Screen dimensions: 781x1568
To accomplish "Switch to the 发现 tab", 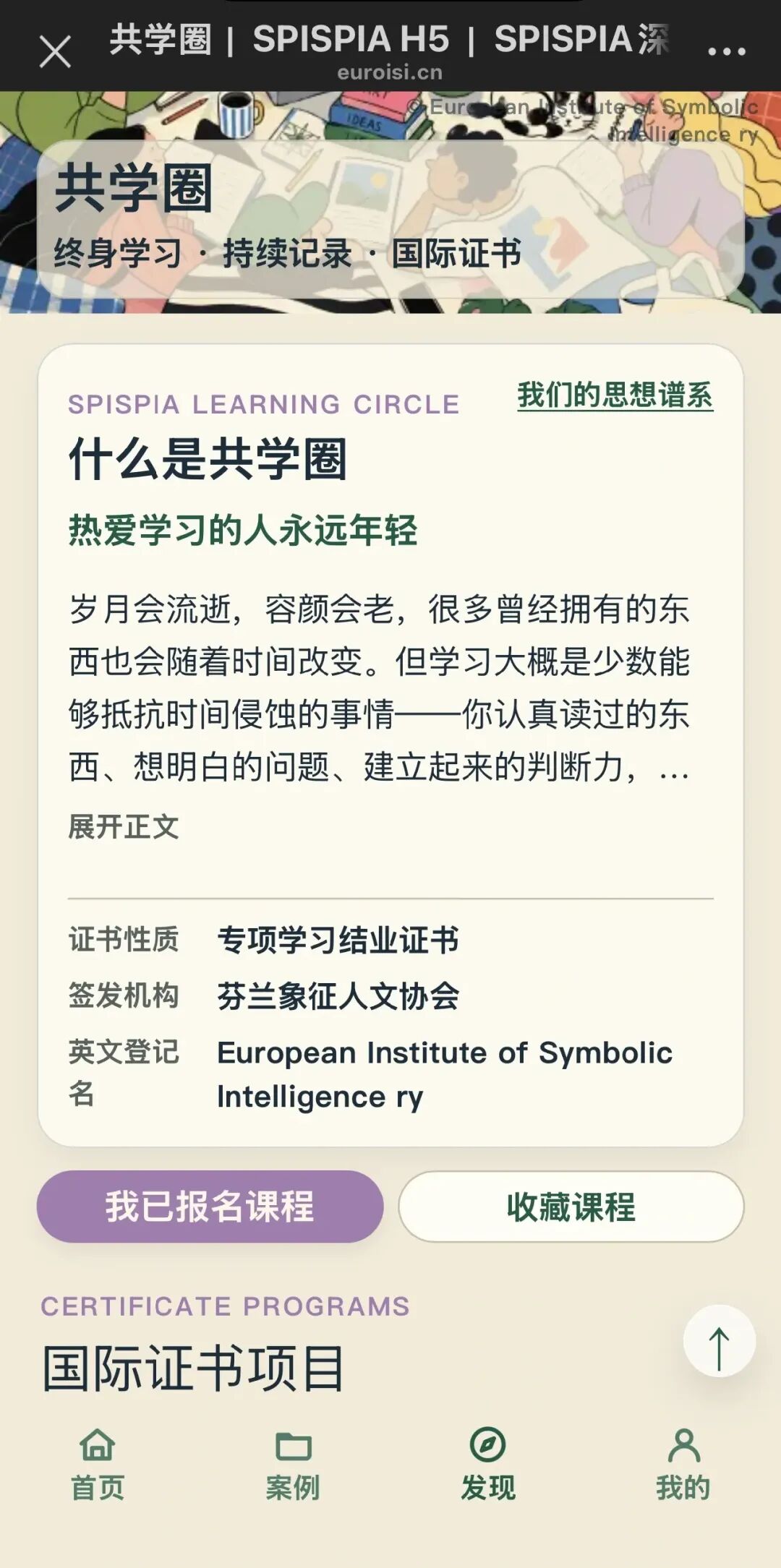I will 488,1464.
